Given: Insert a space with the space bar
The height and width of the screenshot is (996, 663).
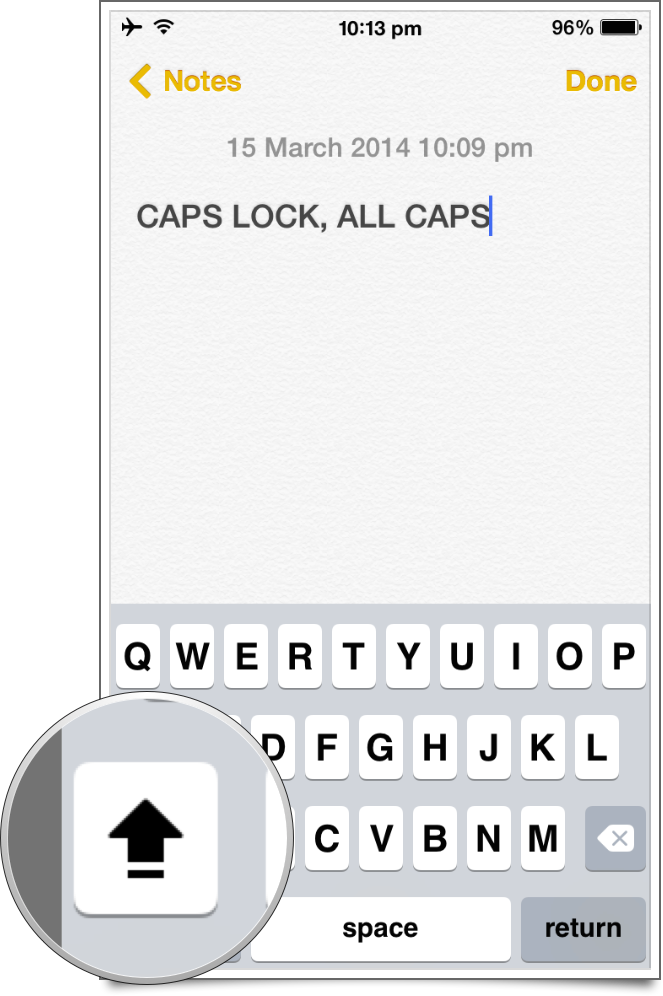Looking at the screenshot, I should tap(380, 929).
